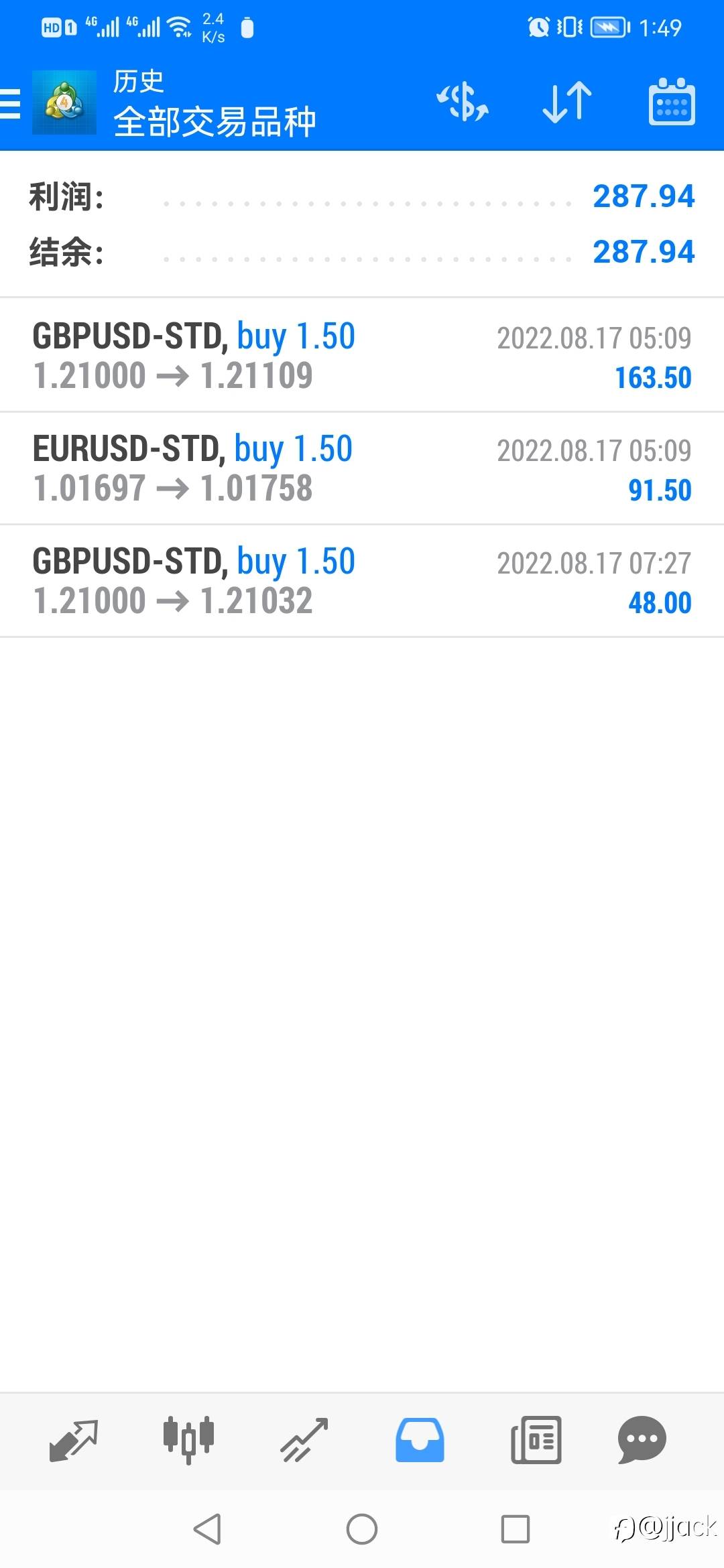Image resolution: width=724 pixels, height=1568 pixels.
Task: Go back with system back button
Action: (207, 1529)
